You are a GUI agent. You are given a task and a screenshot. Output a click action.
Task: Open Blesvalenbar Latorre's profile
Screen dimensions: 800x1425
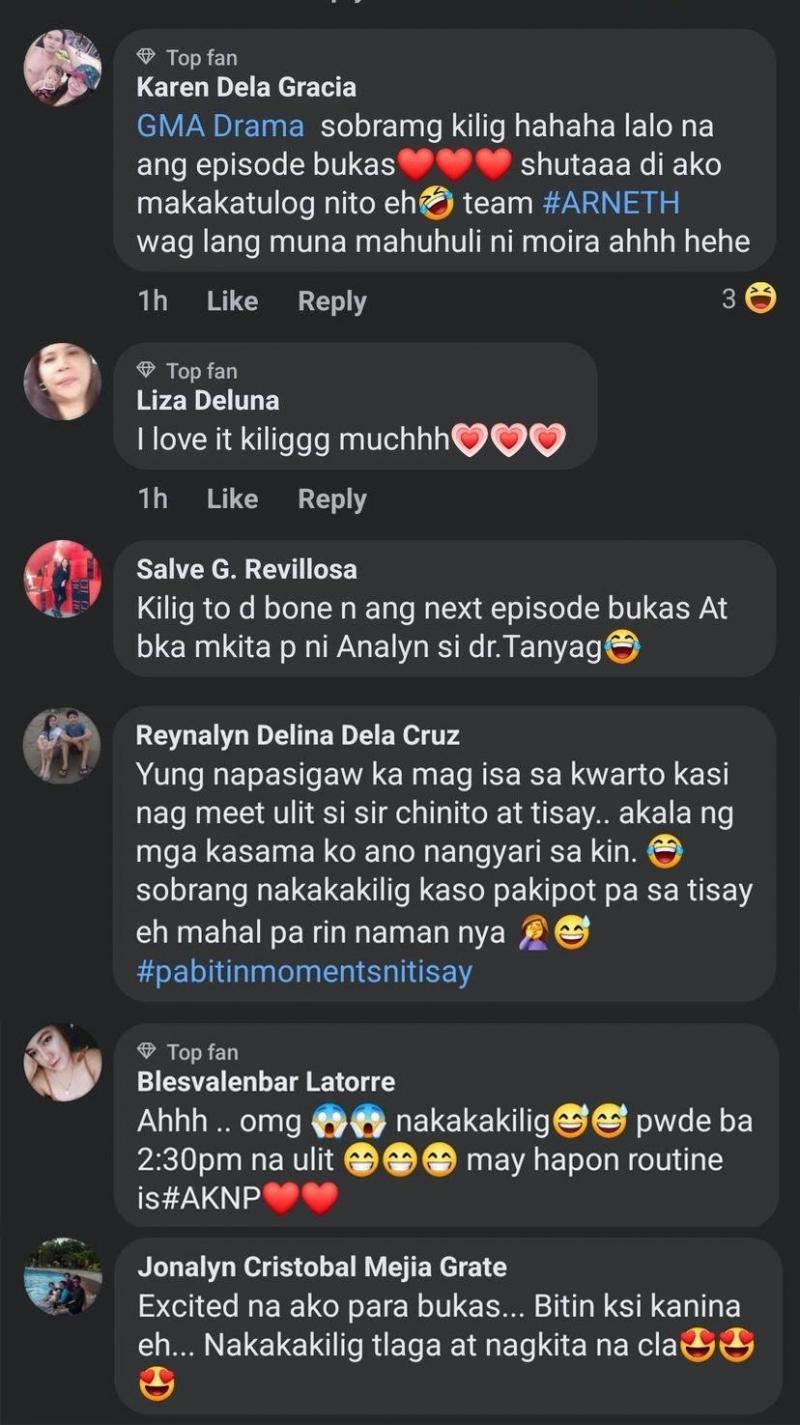(x=265, y=1081)
